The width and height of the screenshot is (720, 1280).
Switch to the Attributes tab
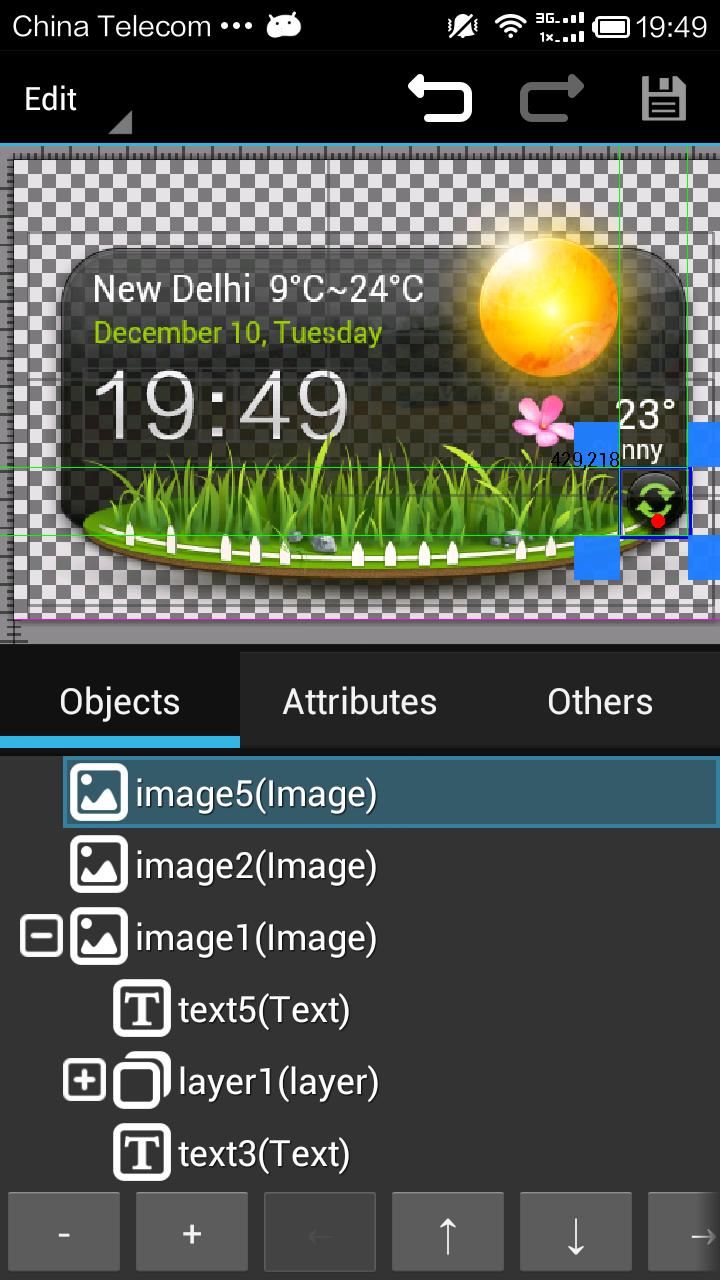(360, 702)
